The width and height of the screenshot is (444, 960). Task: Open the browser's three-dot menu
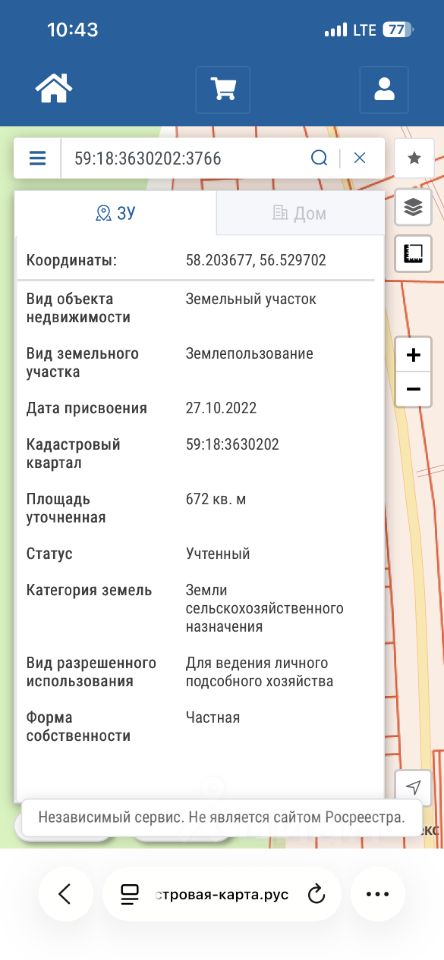coord(377,894)
